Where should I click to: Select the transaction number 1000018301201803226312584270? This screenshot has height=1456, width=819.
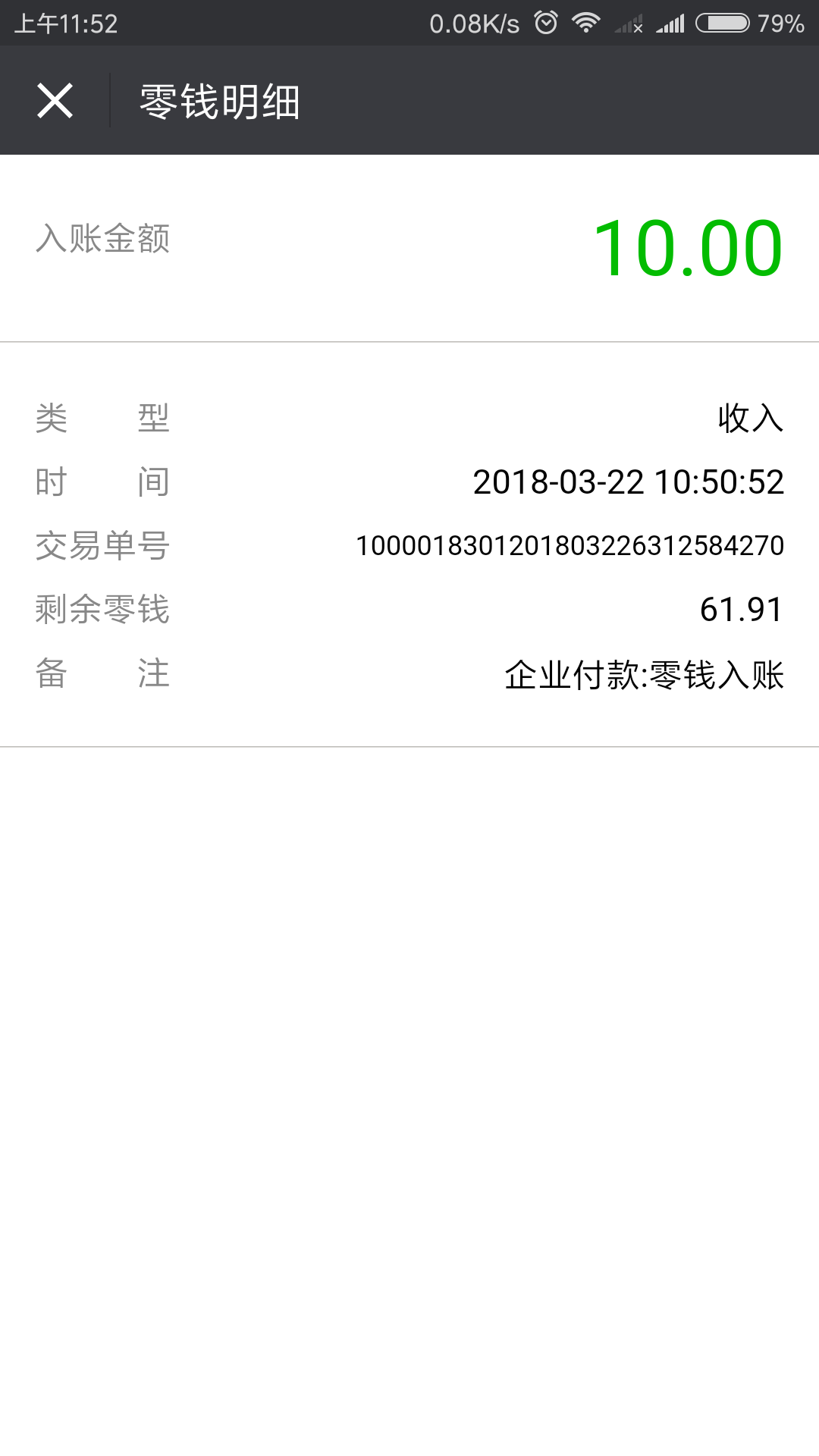[x=570, y=544]
